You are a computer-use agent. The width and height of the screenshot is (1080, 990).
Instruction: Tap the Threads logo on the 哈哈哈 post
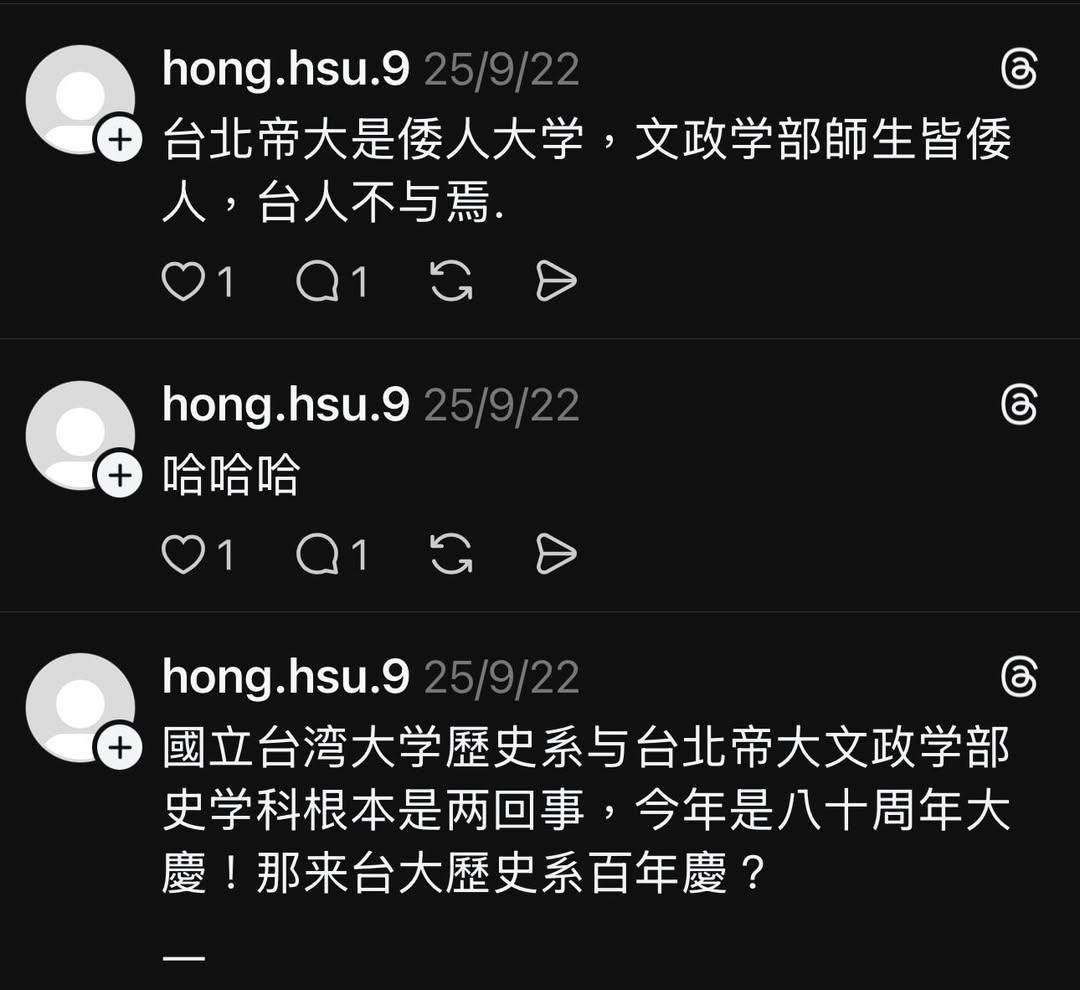click(1019, 406)
